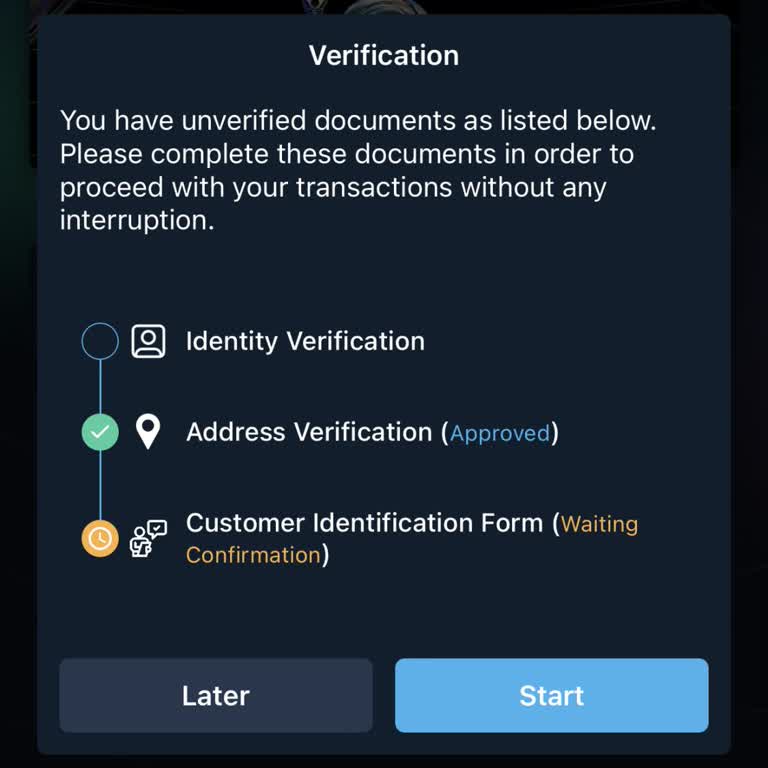This screenshot has width=768, height=768.
Task: Open the Identity Verification step
Action: point(304,341)
